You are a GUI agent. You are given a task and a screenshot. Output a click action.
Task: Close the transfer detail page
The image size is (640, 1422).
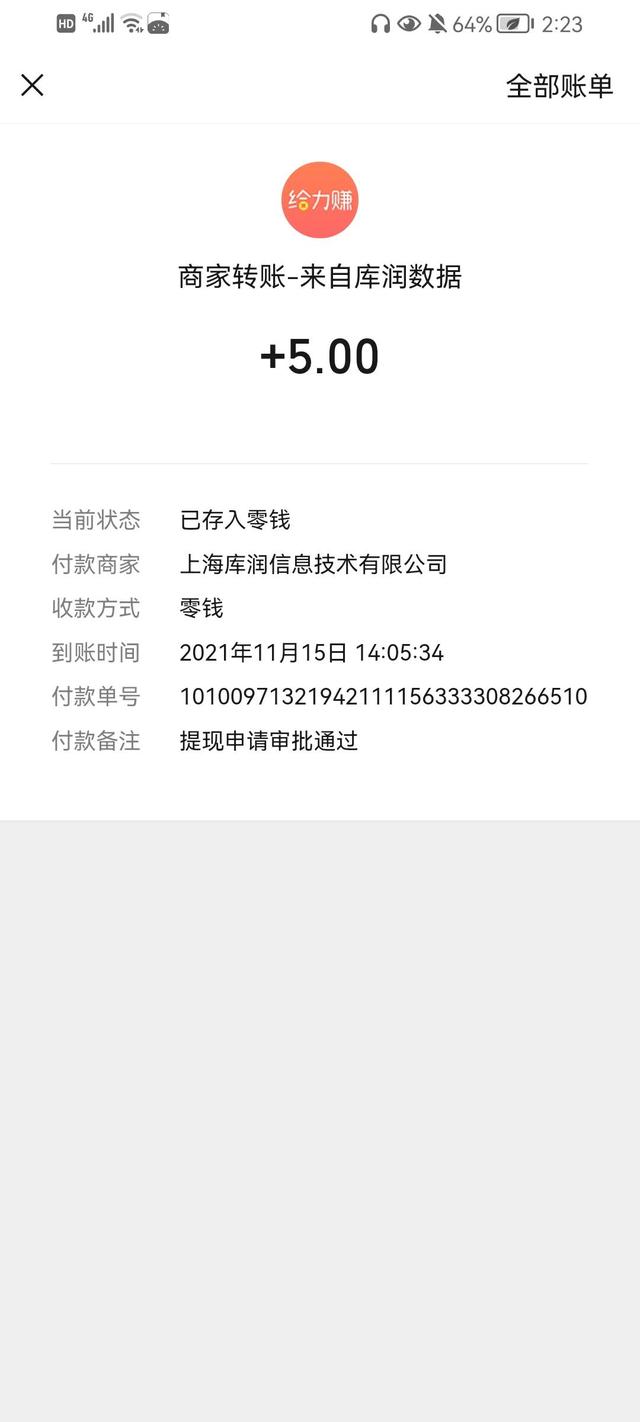(32, 85)
